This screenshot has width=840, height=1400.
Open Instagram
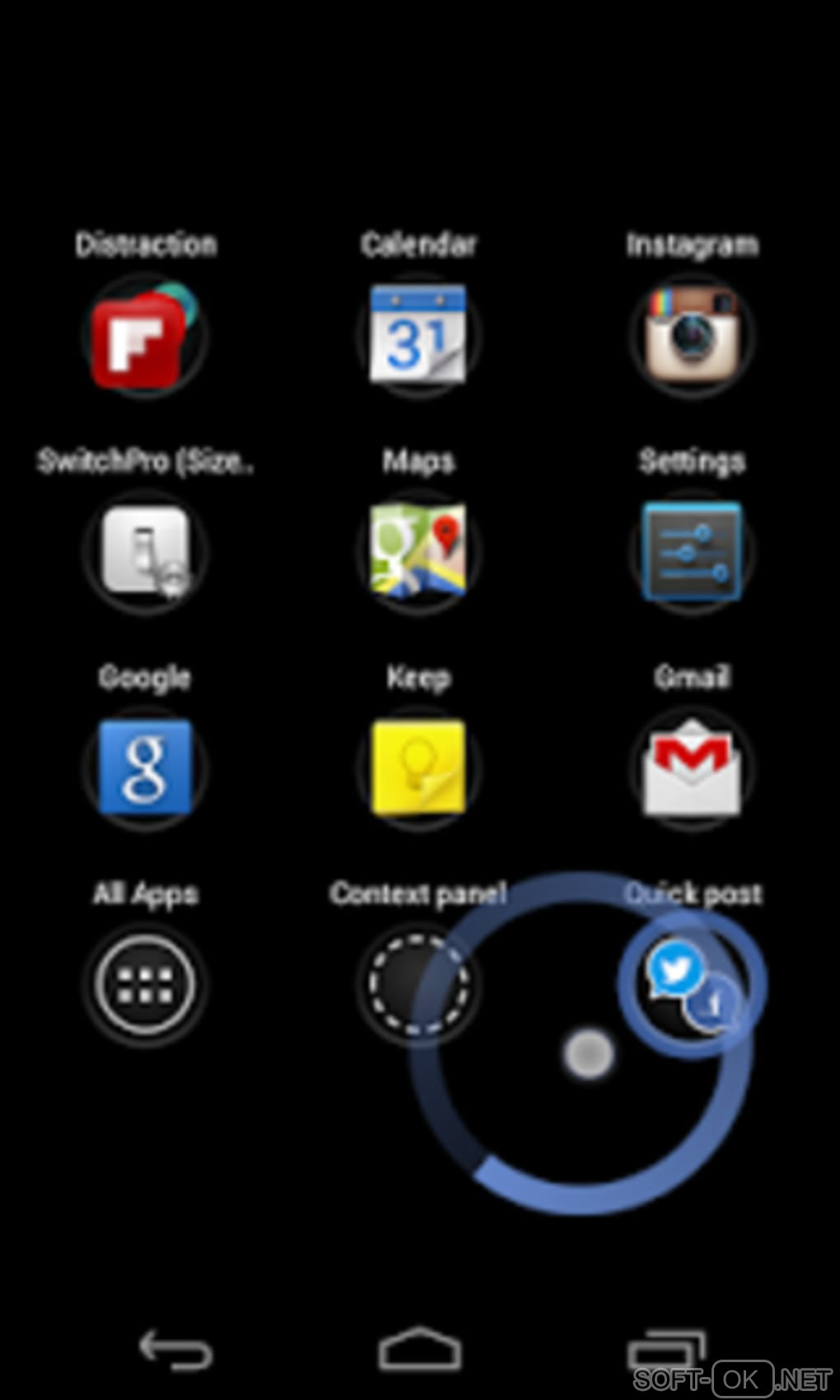(692, 336)
